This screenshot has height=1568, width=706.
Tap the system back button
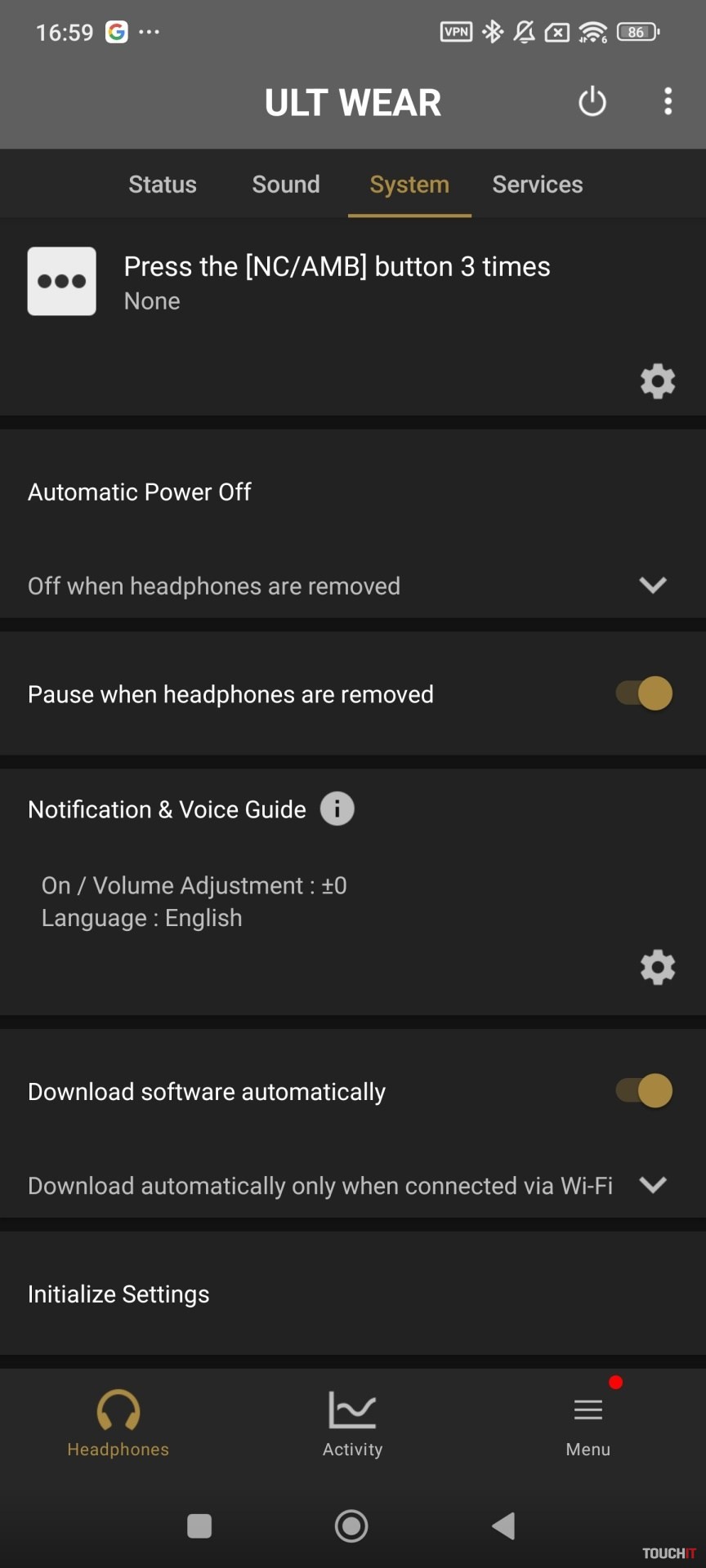tap(503, 1526)
